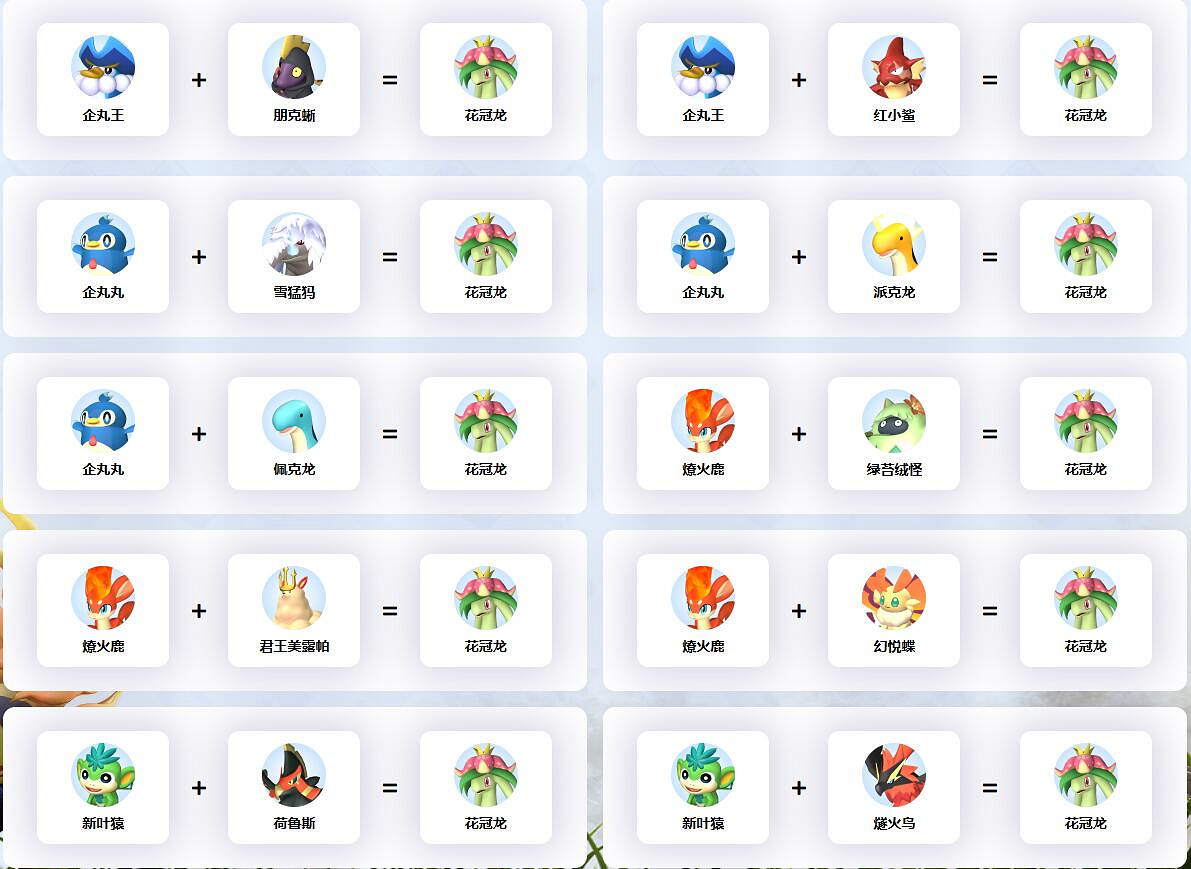Open the 君王美露帕 pal tile

click(x=294, y=611)
